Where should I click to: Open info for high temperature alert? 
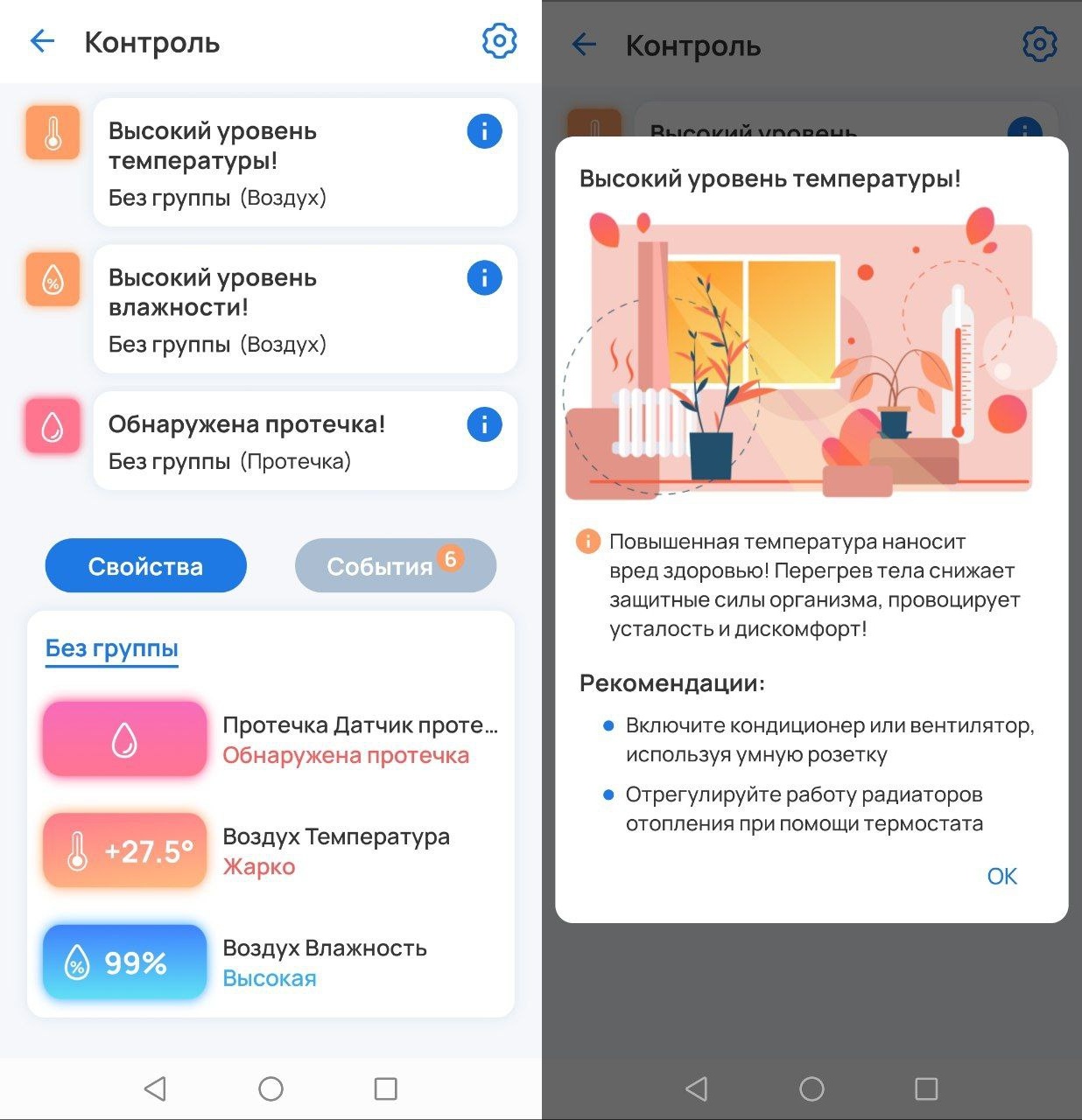pyautogui.click(x=484, y=131)
